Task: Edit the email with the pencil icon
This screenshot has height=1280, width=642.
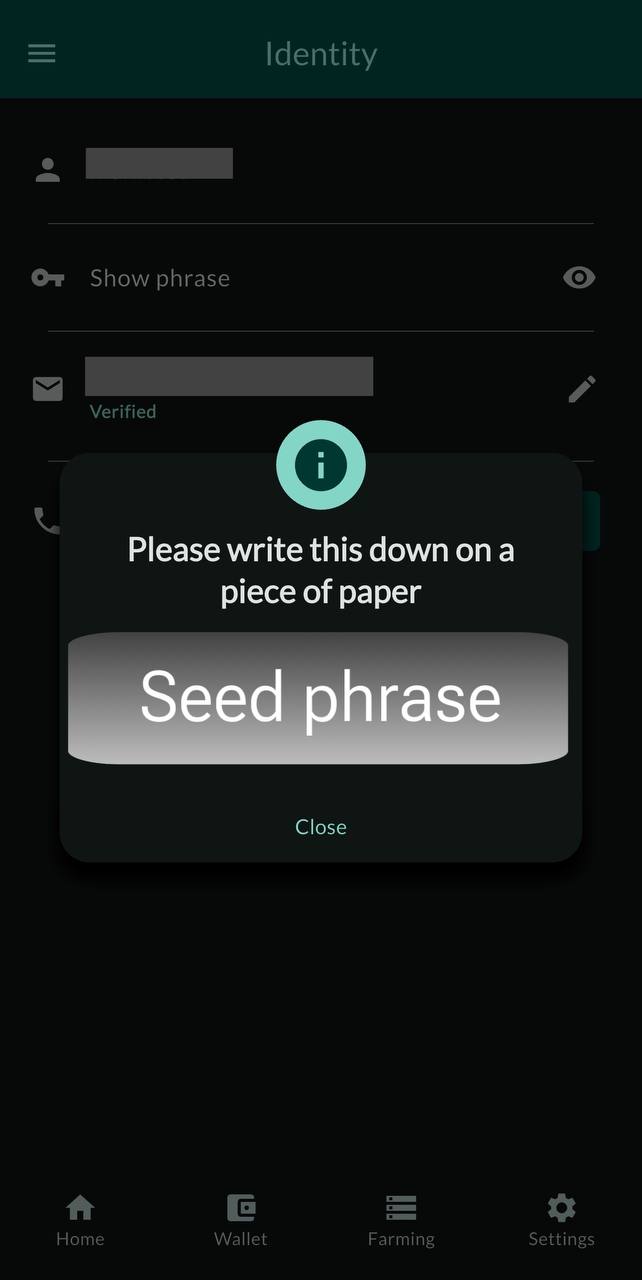Action: [x=582, y=389]
